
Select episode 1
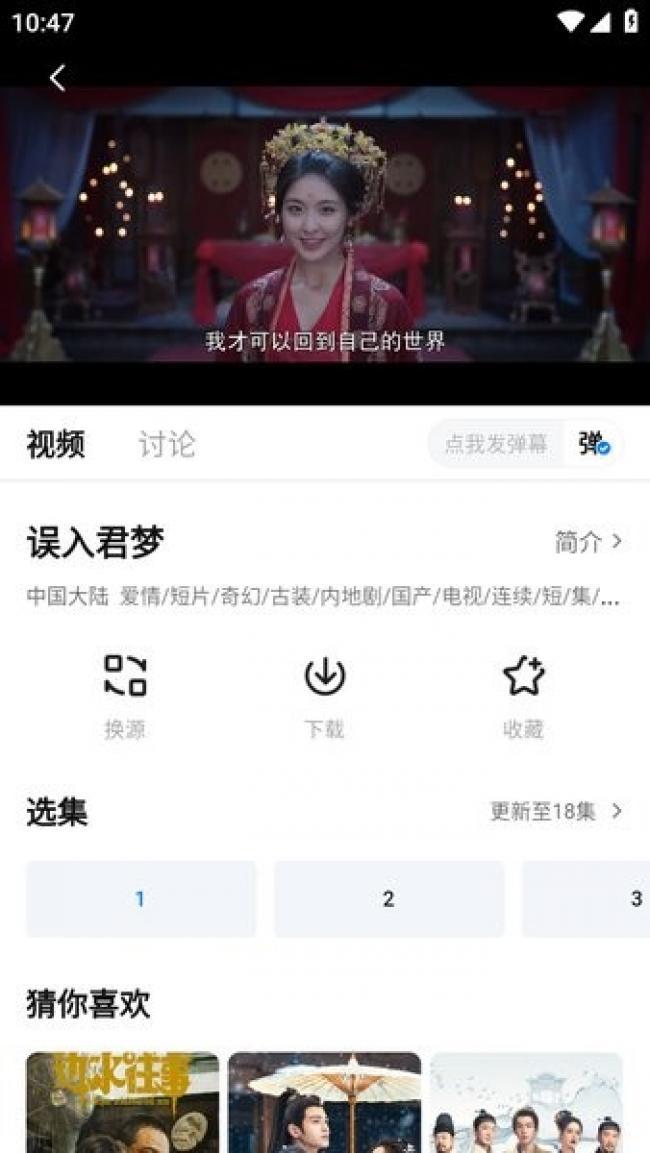click(x=140, y=899)
